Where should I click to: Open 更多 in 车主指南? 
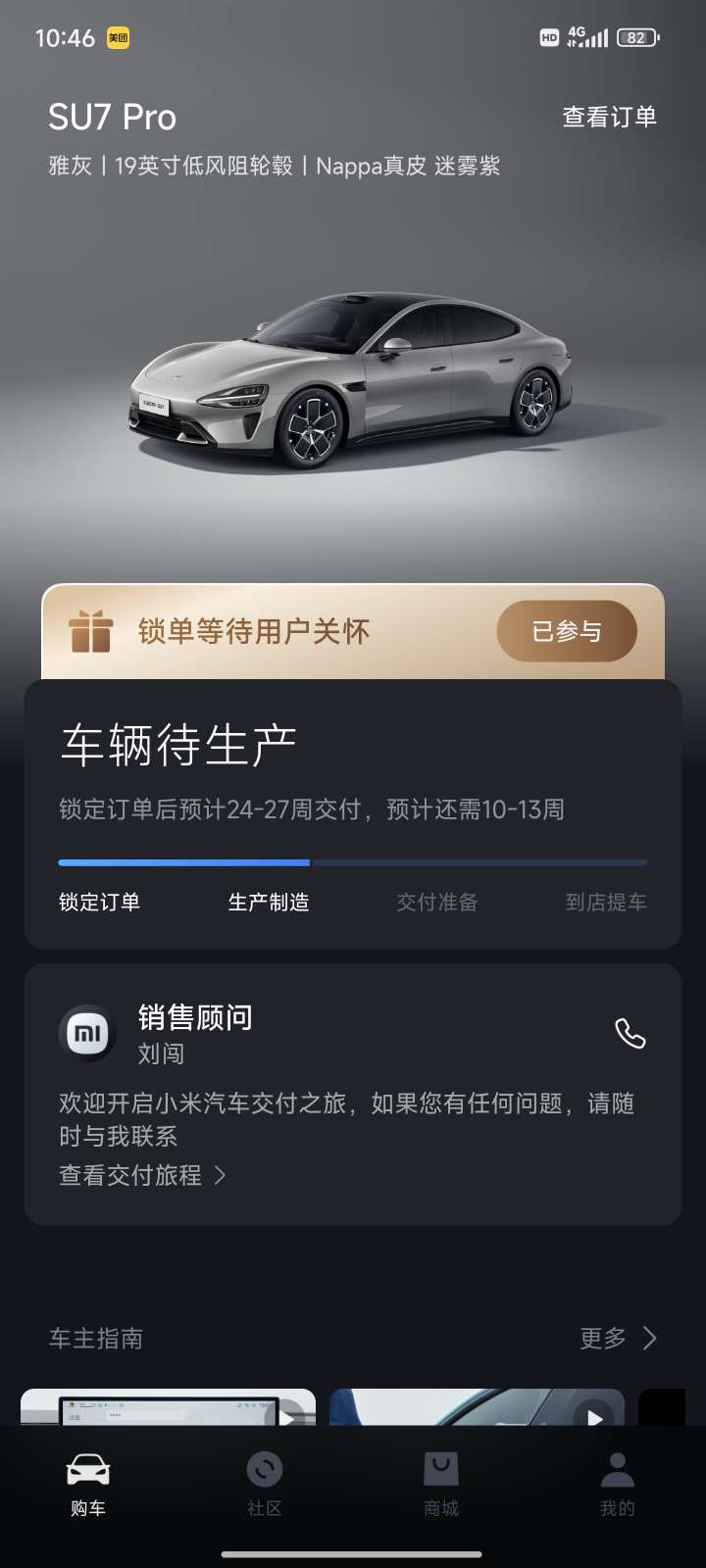tap(618, 1338)
